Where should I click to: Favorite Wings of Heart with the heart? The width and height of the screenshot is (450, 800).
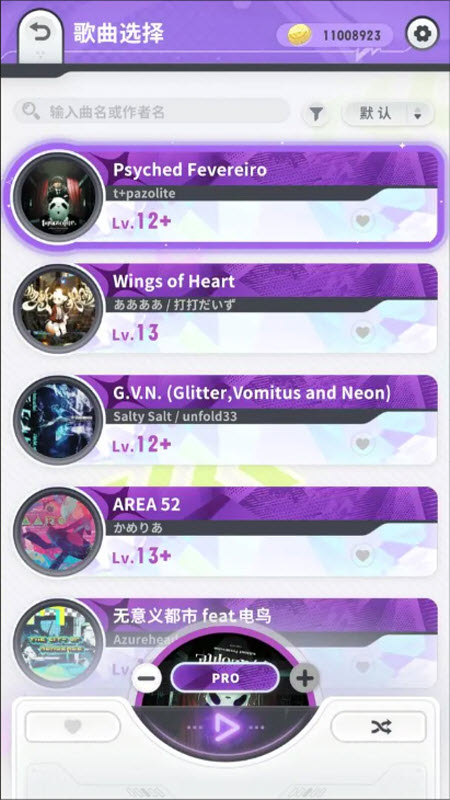pyautogui.click(x=363, y=332)
